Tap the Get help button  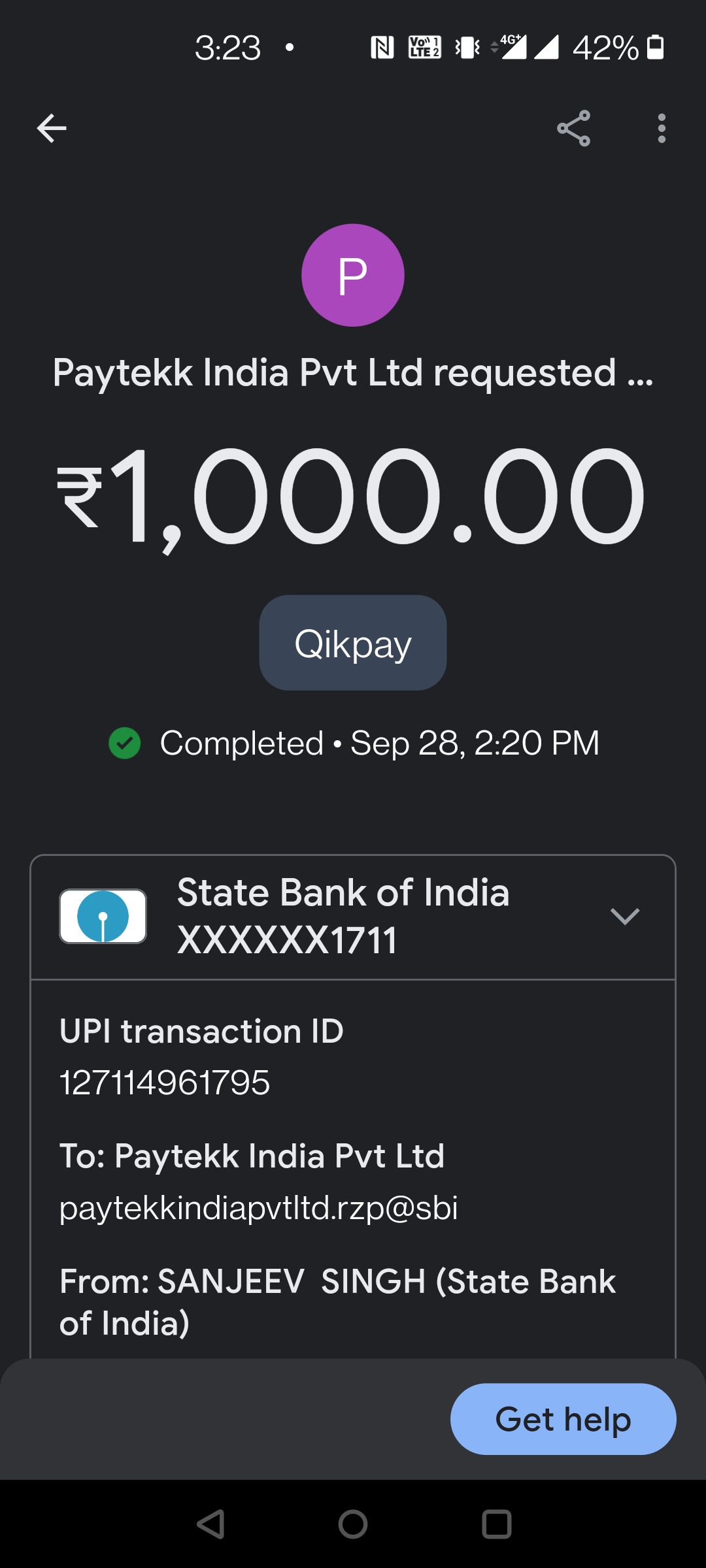point(563,1419)
